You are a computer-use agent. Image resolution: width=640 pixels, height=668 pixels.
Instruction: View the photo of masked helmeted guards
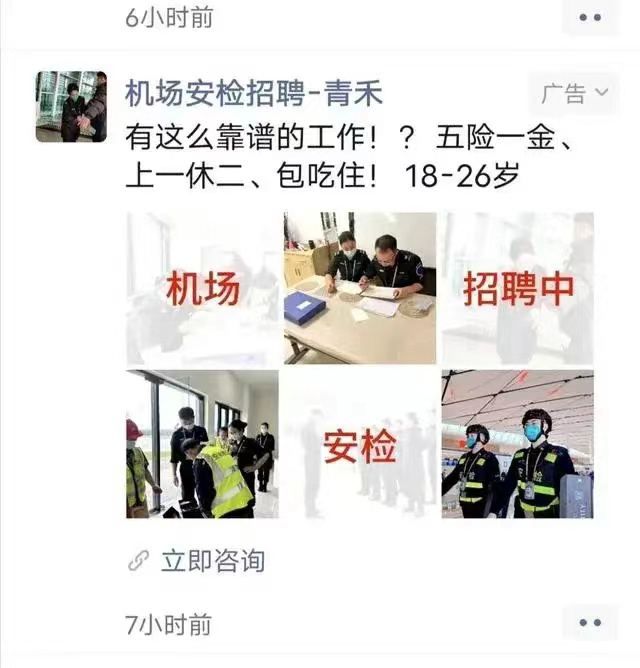pos(517,444)
